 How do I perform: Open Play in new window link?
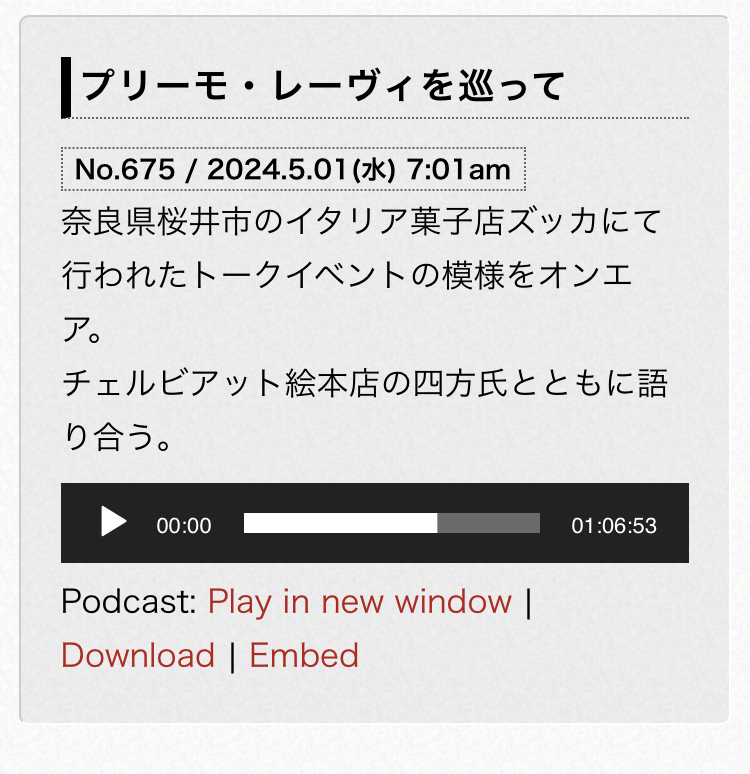pyautogui.click(x=359, y=602)
